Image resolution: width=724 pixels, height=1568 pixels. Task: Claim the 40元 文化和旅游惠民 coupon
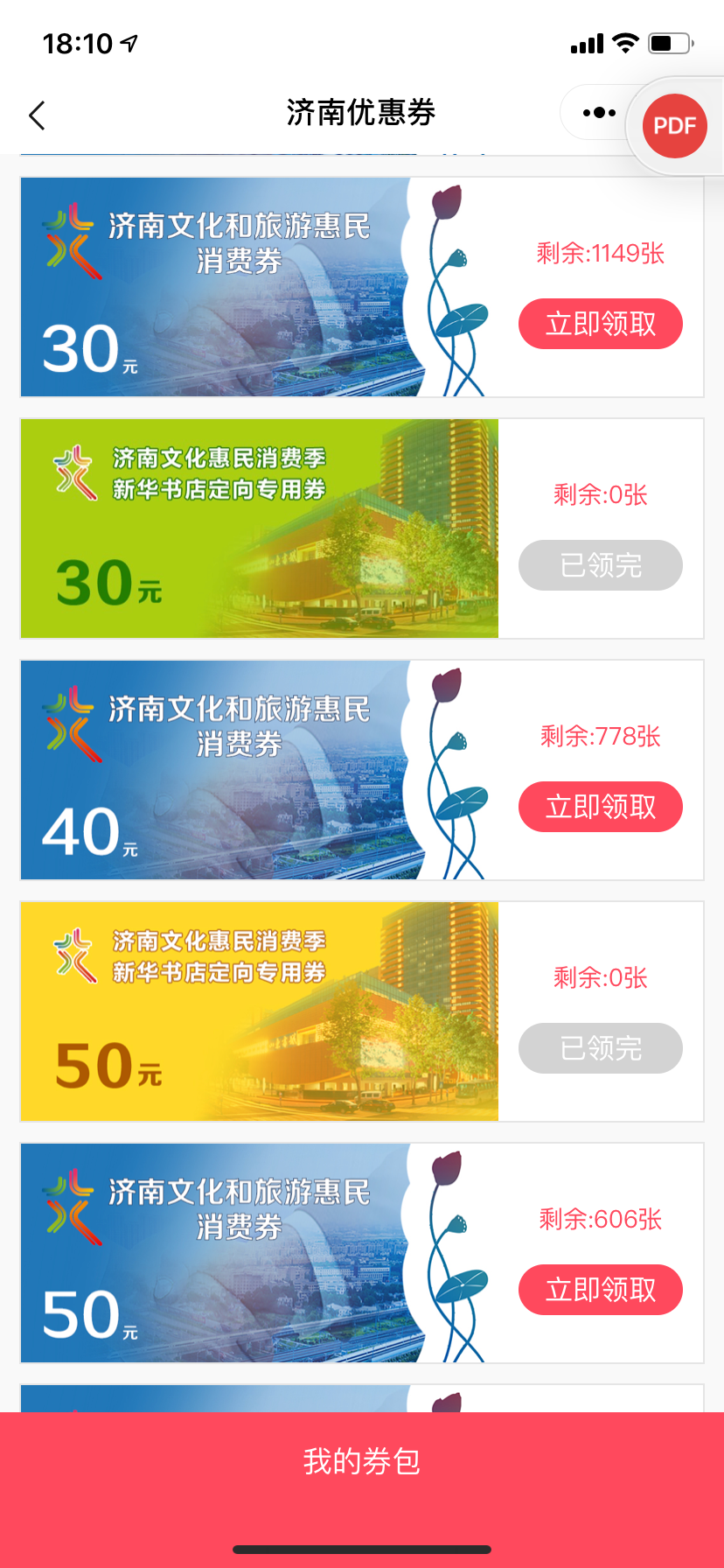pyautogui.click(x=600, y=807)
